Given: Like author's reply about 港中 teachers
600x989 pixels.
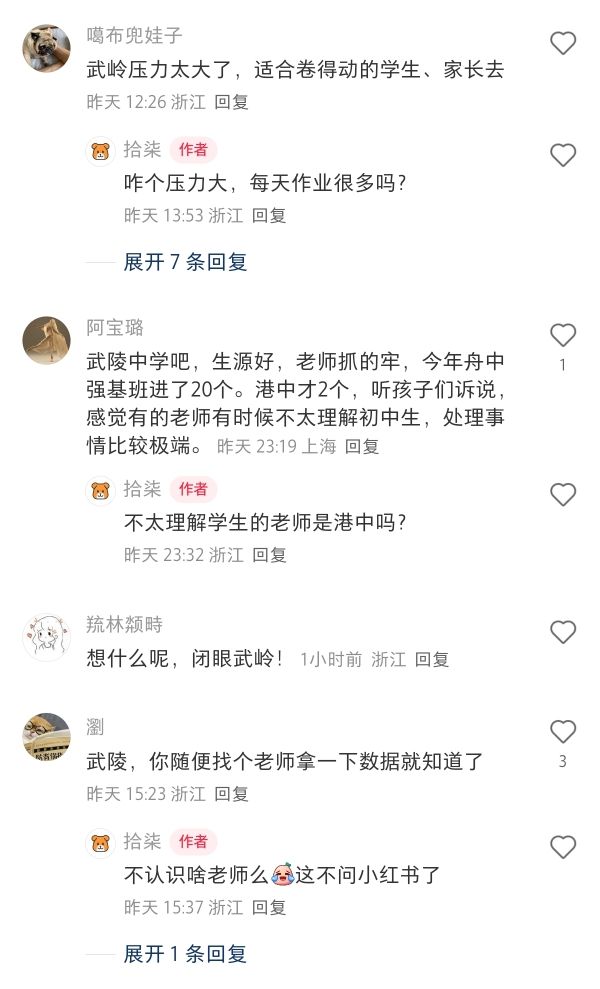Looking at the screenshot, I should click(563, 495).
